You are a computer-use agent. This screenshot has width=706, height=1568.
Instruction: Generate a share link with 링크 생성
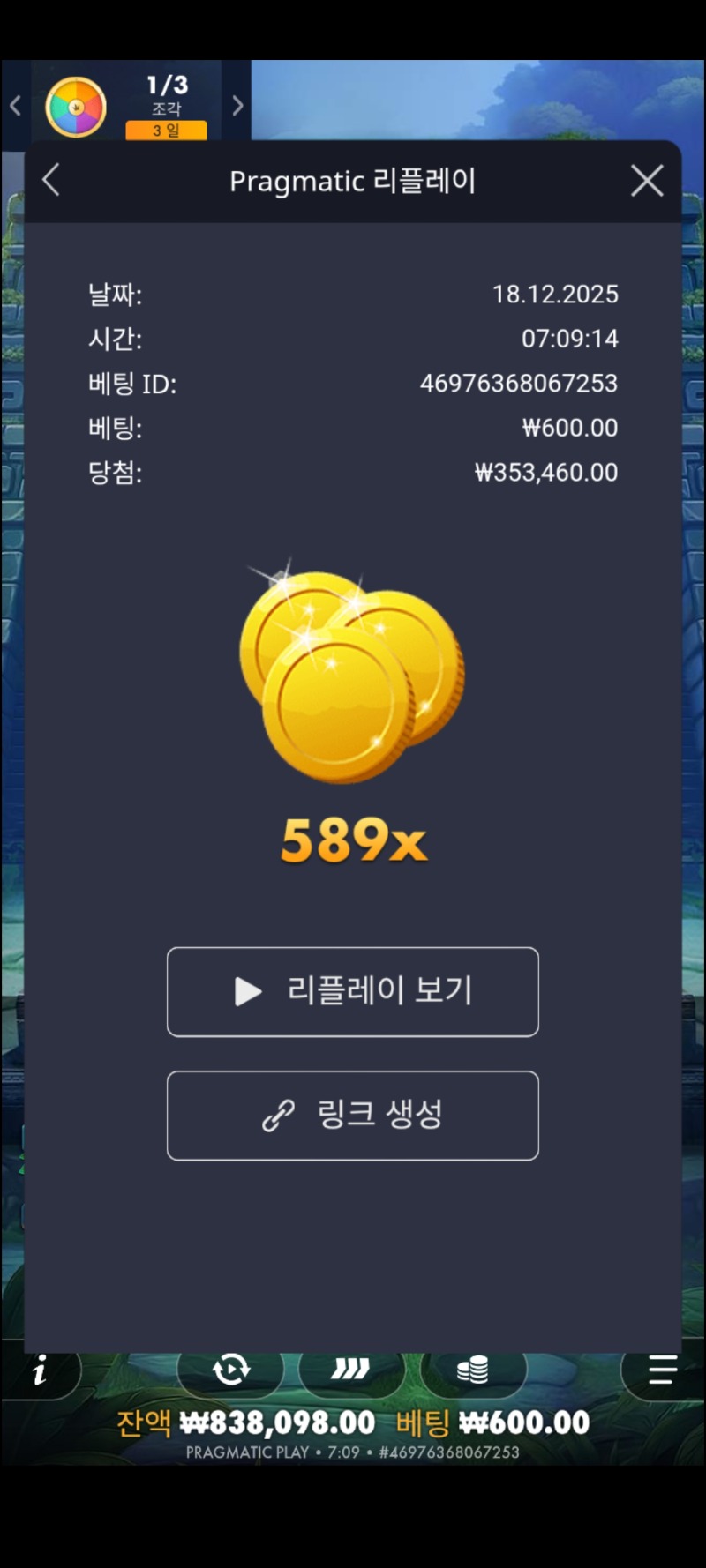pyautogui.click(x=353, y=1116)
